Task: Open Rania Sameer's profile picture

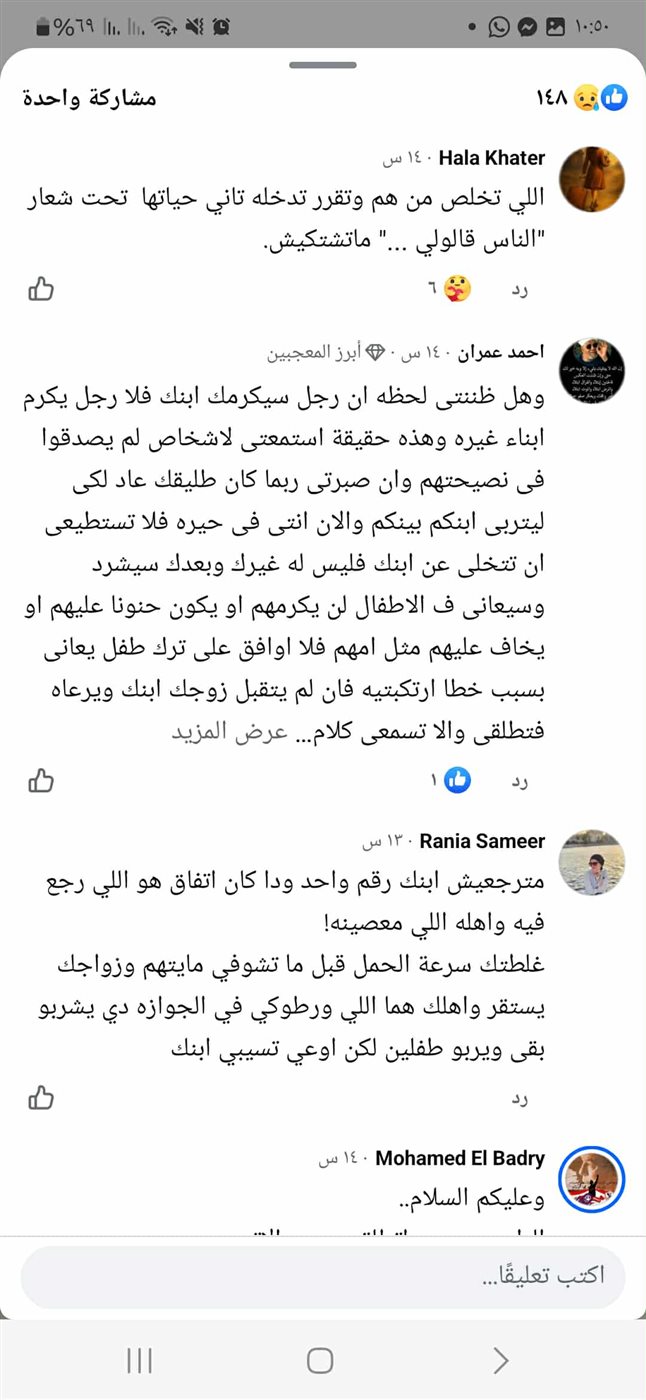Action: pos(592,862)
